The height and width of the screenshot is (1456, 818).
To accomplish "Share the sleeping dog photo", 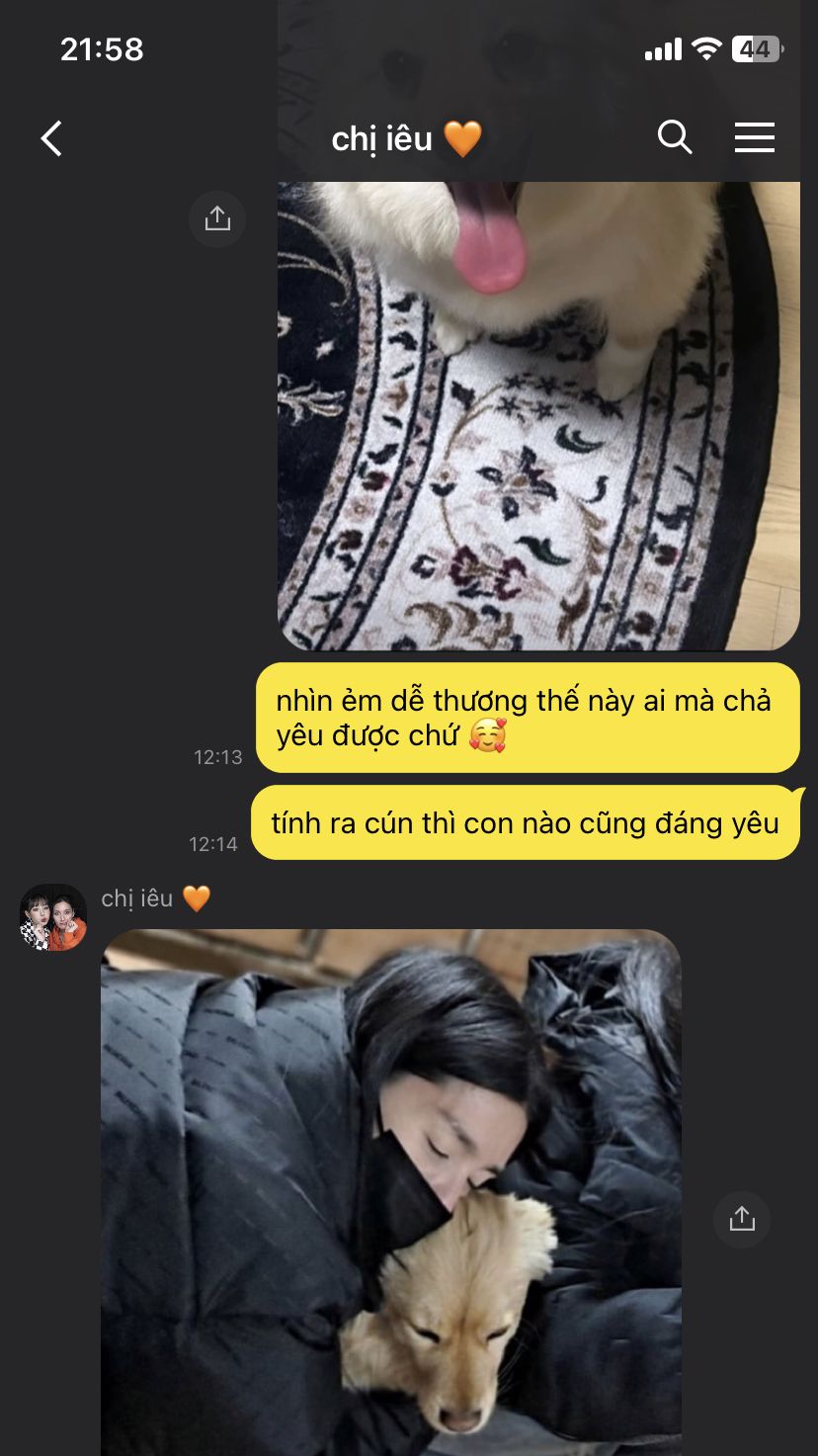I will tap(741, 1219).
